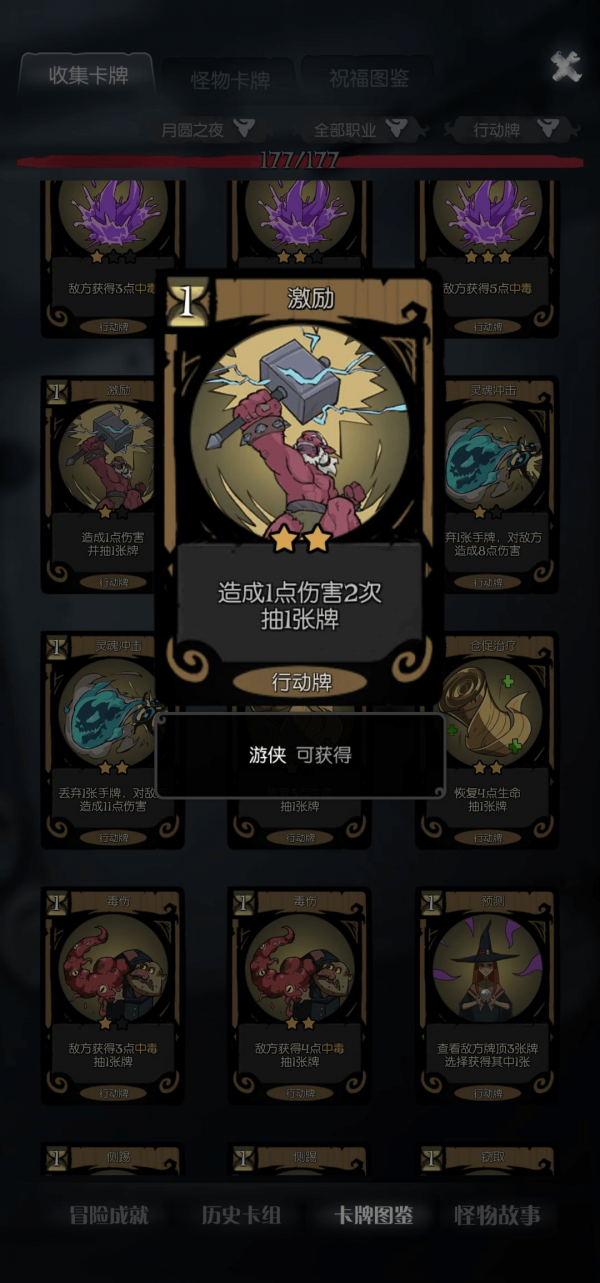Image resolution: width=600 pixels, height=1283 pixels.
Task: Open 怪物故事 section
Action: tap(497, 1215)
